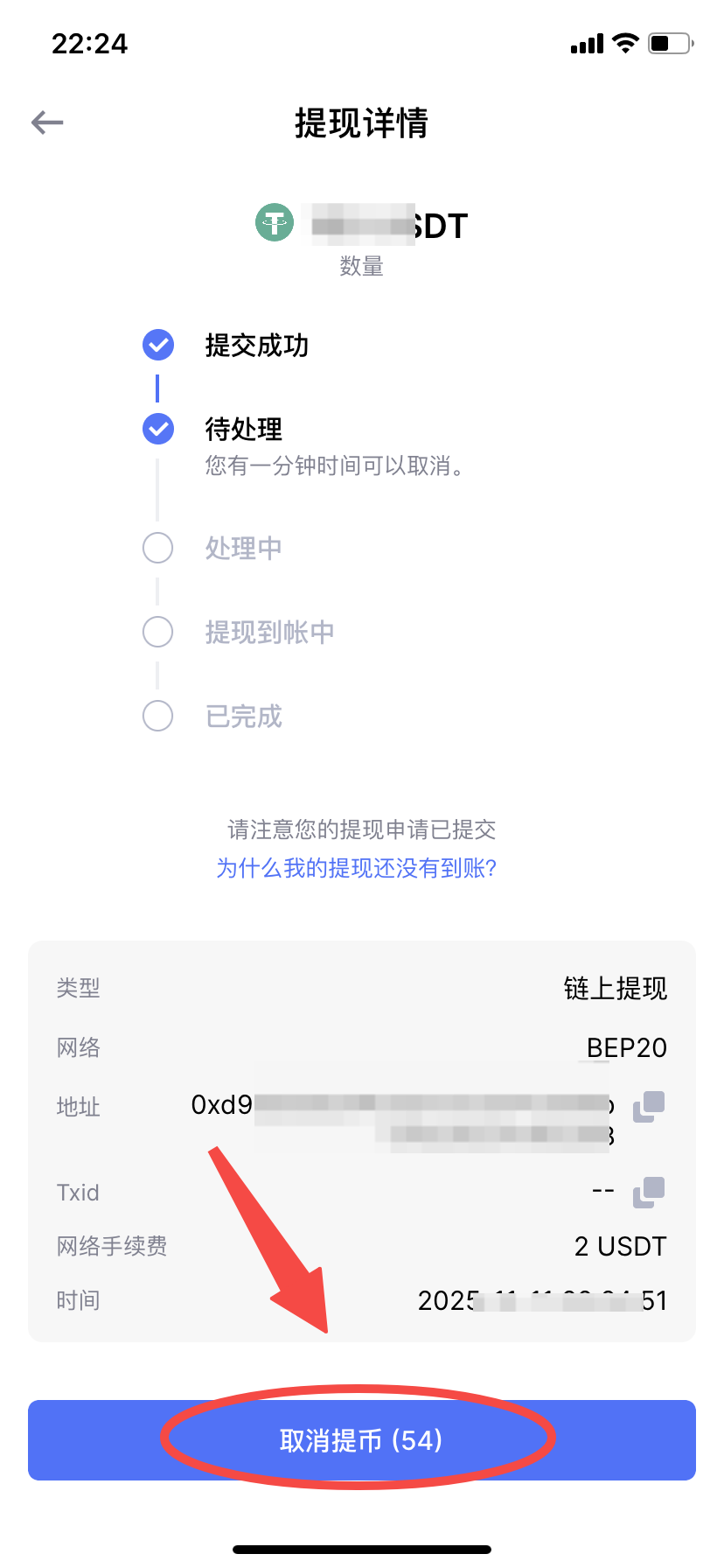The height and width of the screenshot is (1568, 724).
Task: Click the Wi-Fi icon in the status bar
Action: coord(623,43)
